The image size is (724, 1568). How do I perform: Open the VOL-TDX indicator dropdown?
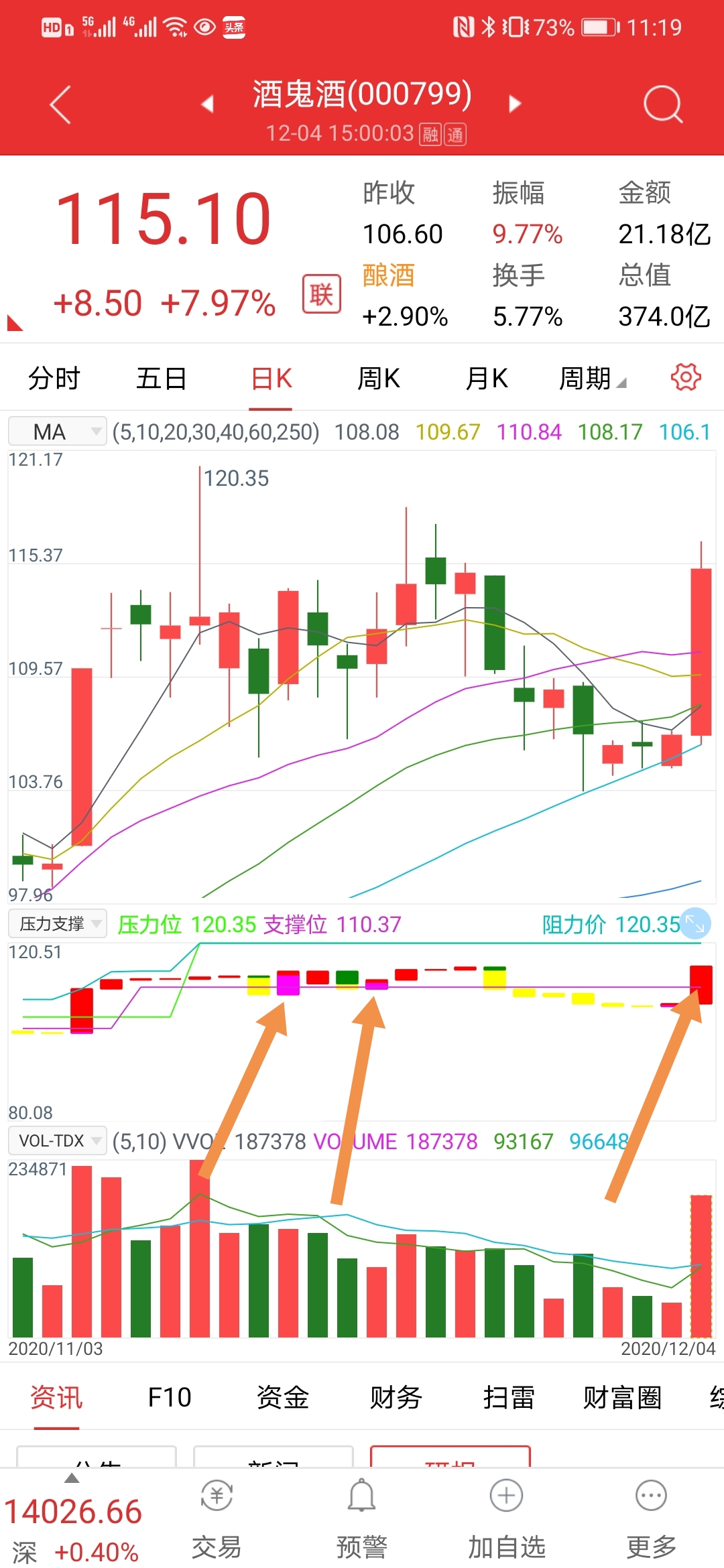click(58, 1140)
